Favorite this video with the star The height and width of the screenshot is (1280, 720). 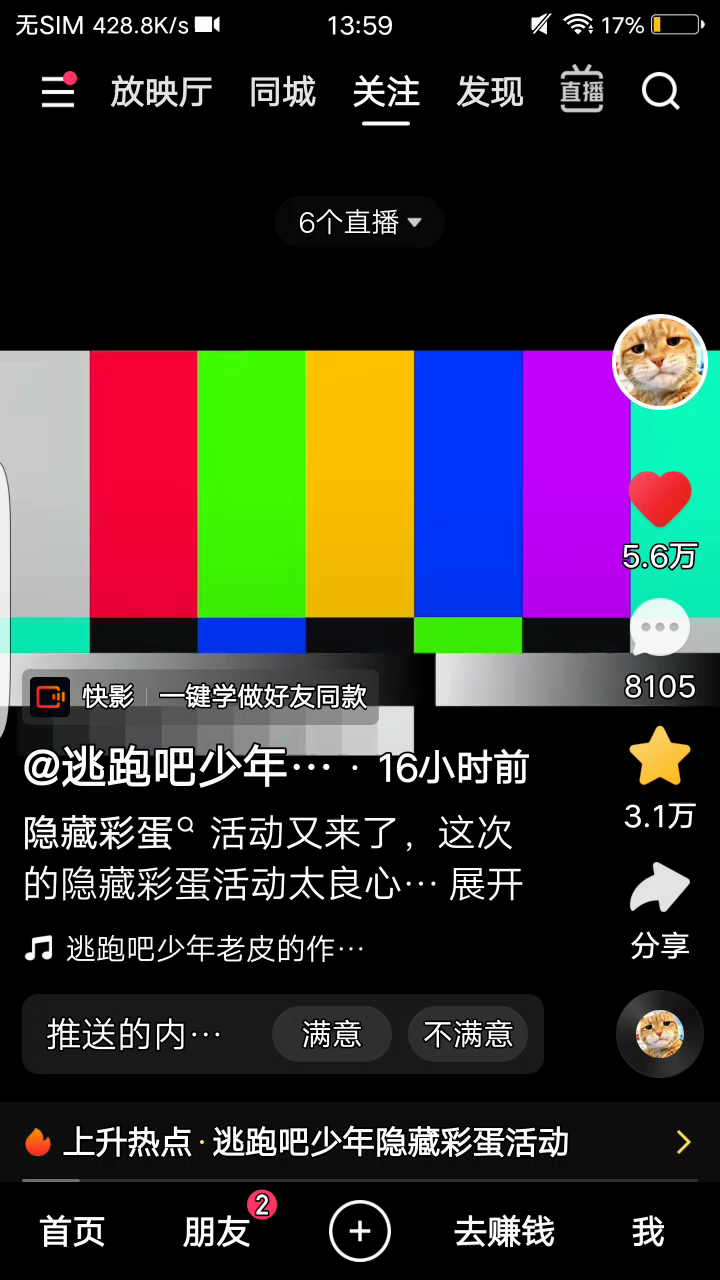click(x=659, y=757)
